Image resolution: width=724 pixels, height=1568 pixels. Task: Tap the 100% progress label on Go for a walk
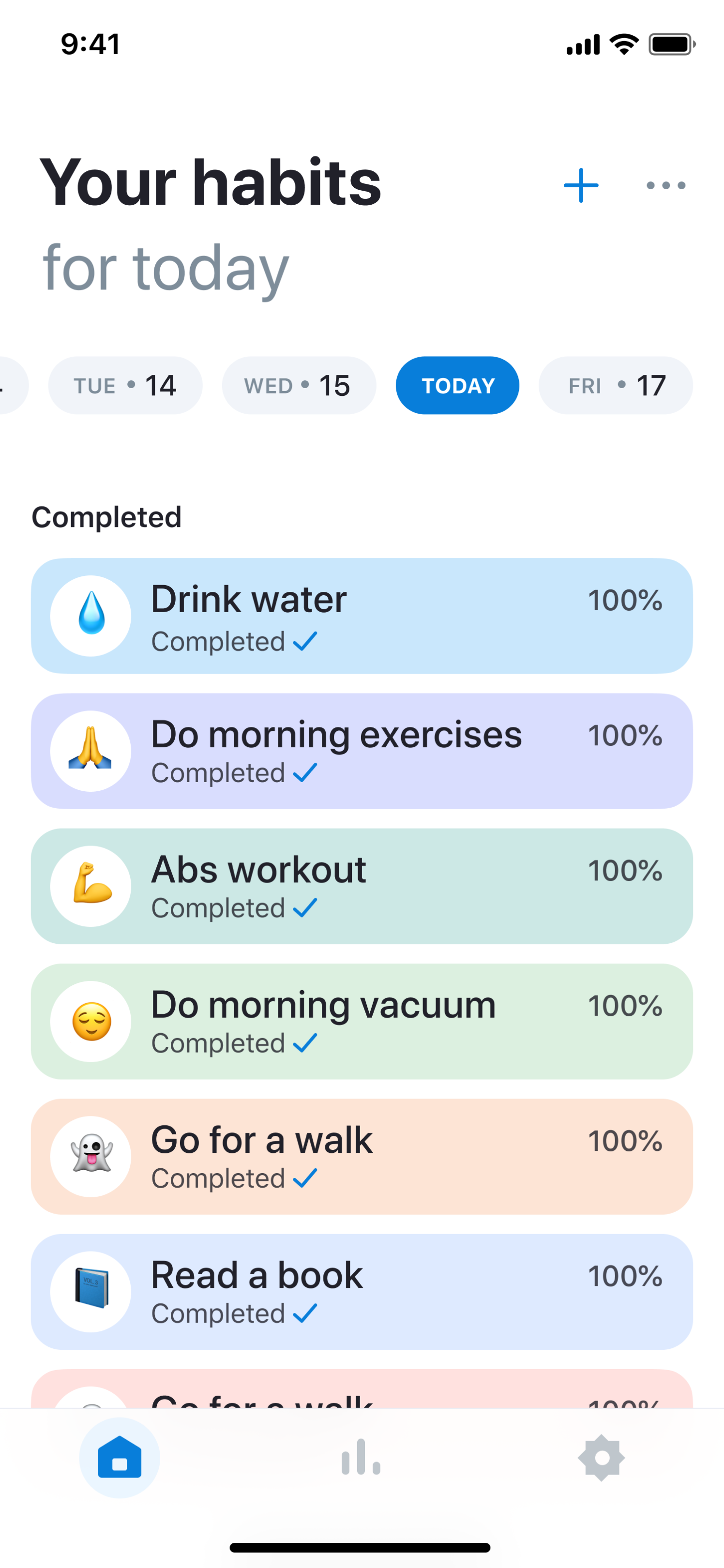point(625,1141)
